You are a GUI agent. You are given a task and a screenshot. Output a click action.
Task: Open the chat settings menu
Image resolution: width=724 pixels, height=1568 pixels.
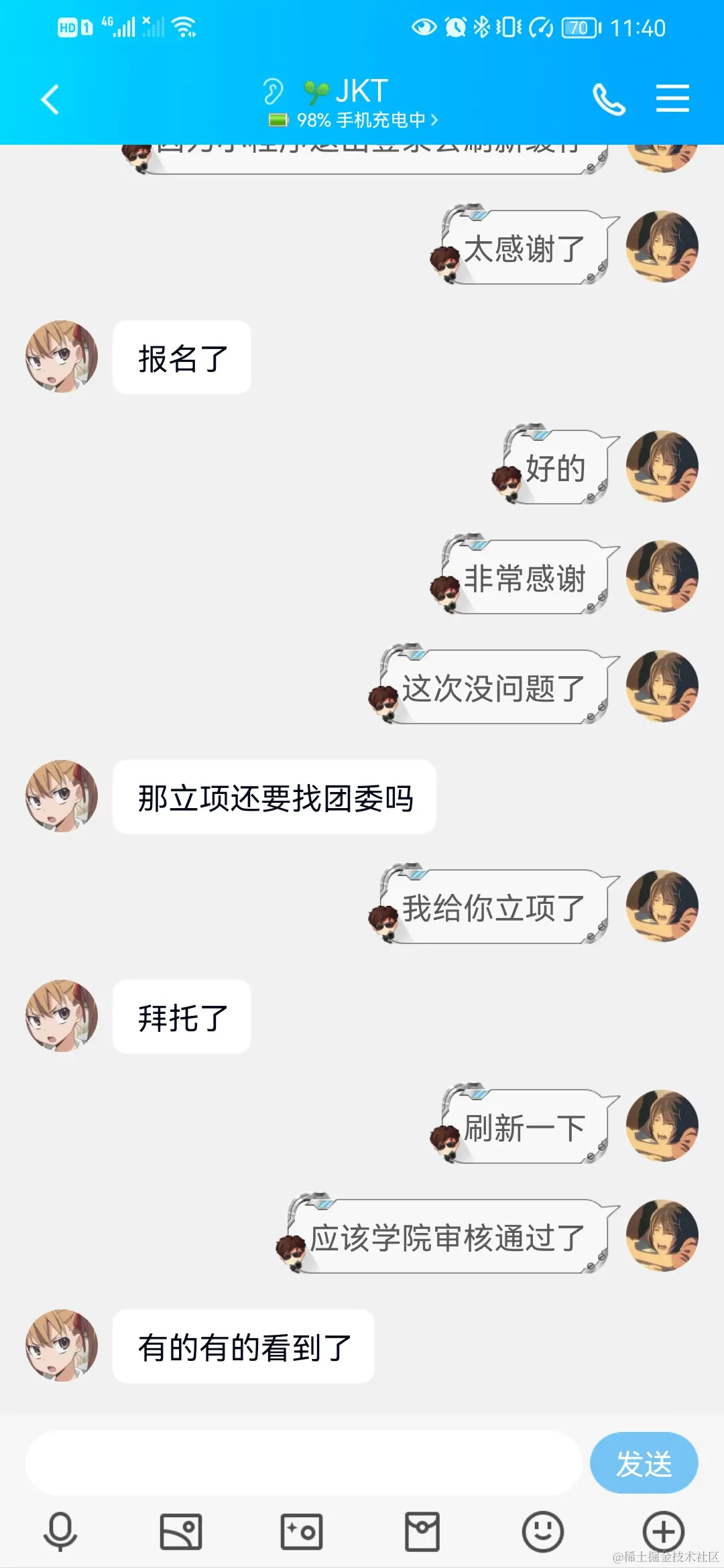click(672, 99)
